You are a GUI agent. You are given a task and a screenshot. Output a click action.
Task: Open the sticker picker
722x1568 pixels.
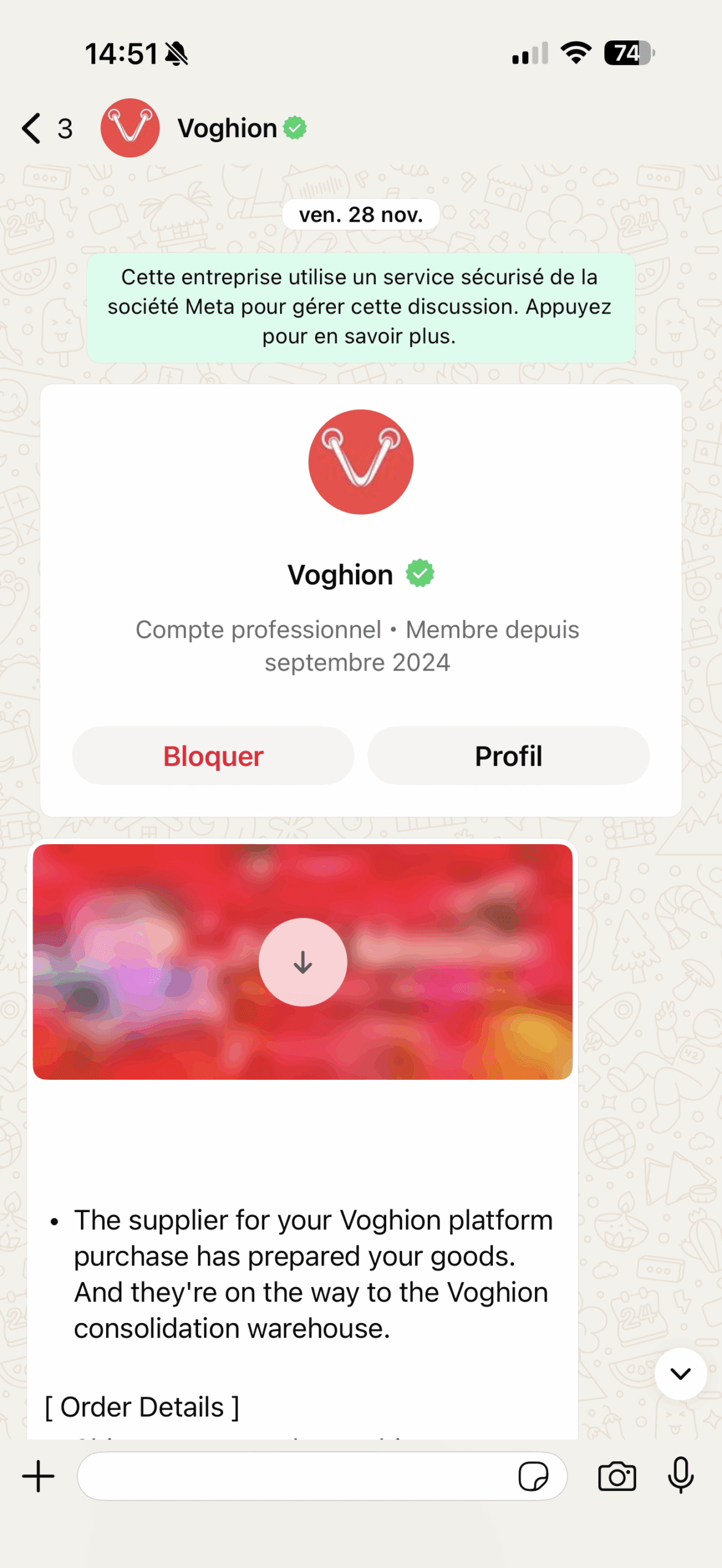click(x=533, y=1476)
